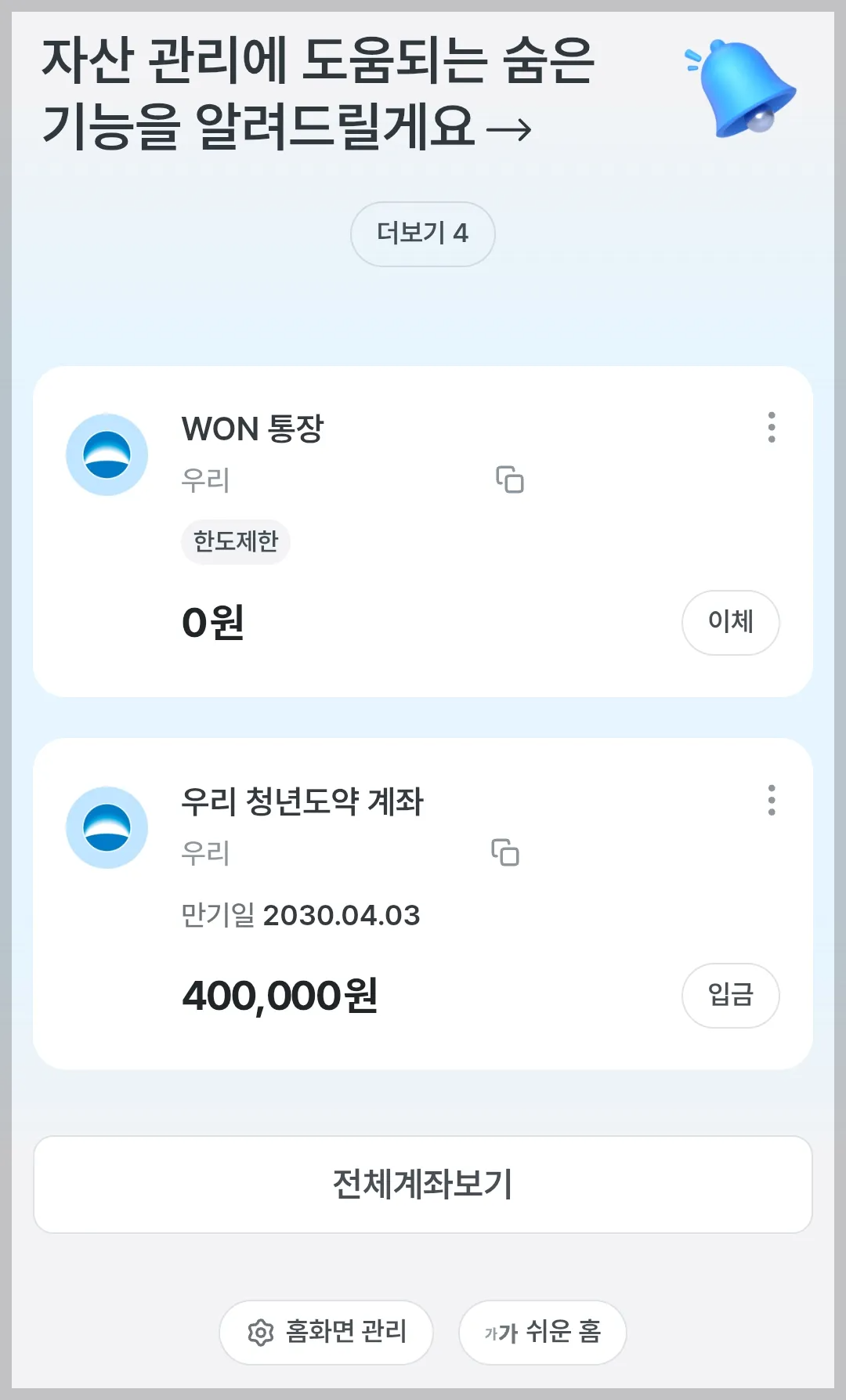Open 홈화면 관리 settings
The width and height of the screenshot is (846, 1400).
(326, 1332)
